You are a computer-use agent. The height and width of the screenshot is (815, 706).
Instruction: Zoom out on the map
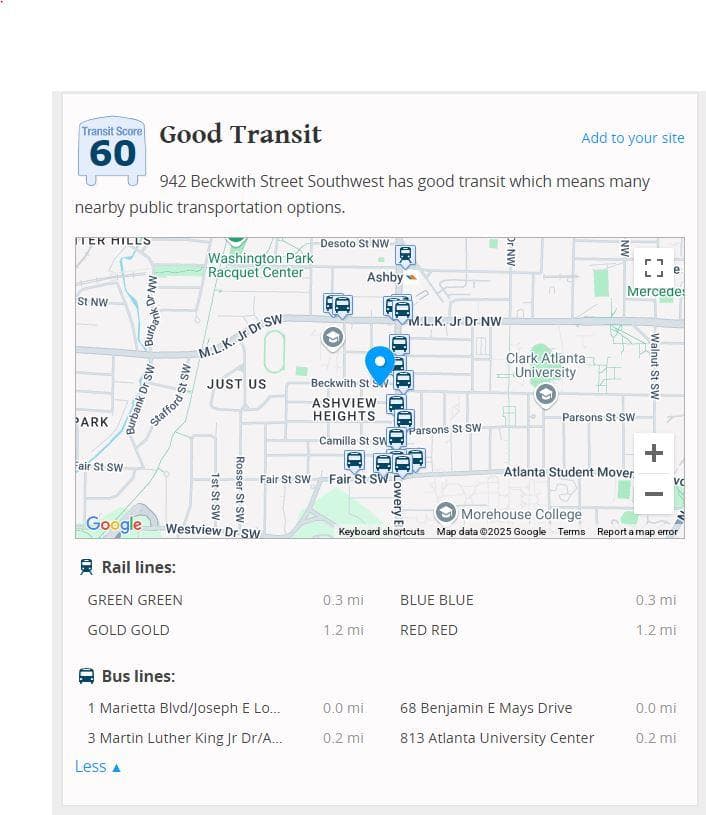pyautogui.click(x=653, y=494)
